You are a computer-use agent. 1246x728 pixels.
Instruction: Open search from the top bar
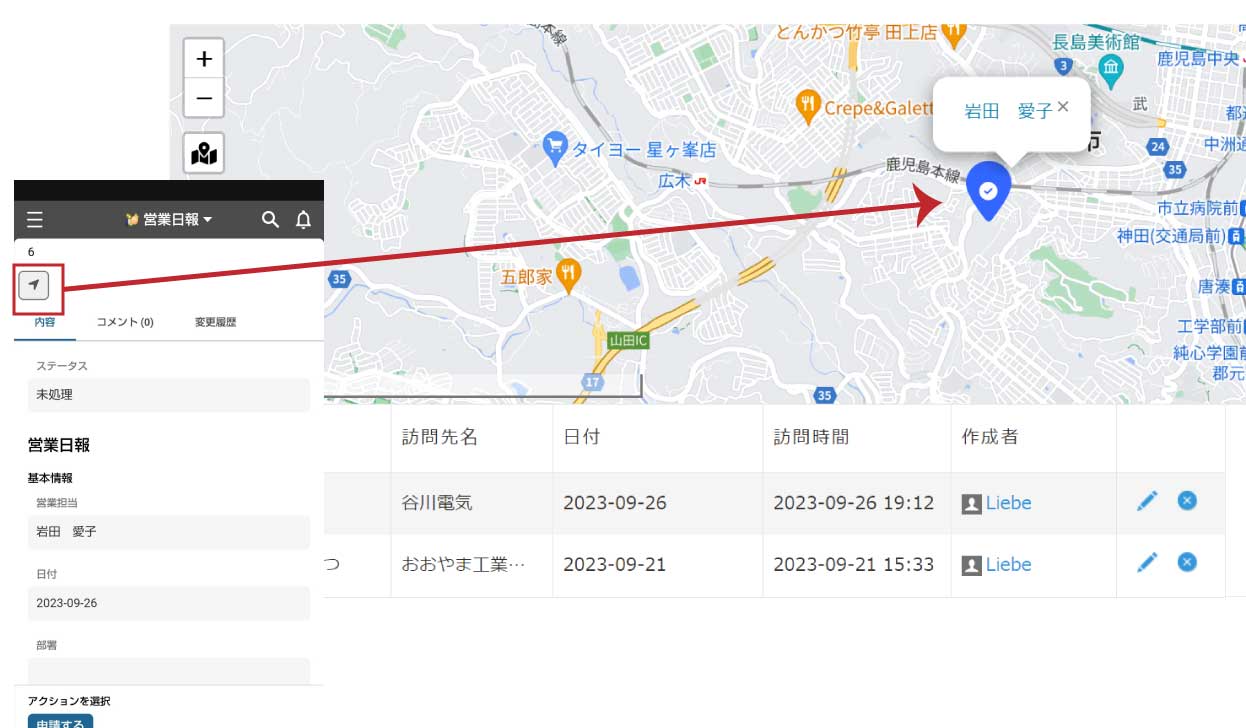[270, 219]
